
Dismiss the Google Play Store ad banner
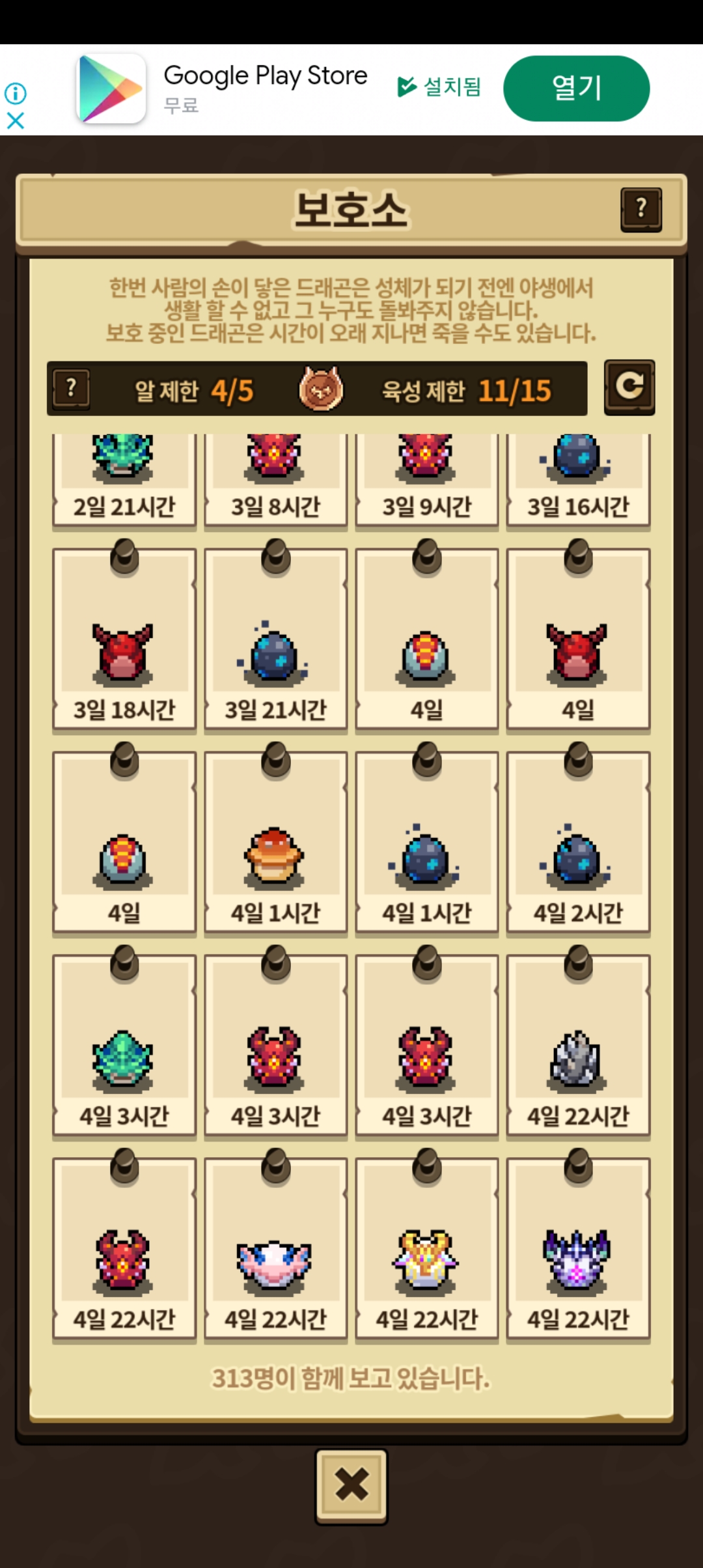[15, 120]
